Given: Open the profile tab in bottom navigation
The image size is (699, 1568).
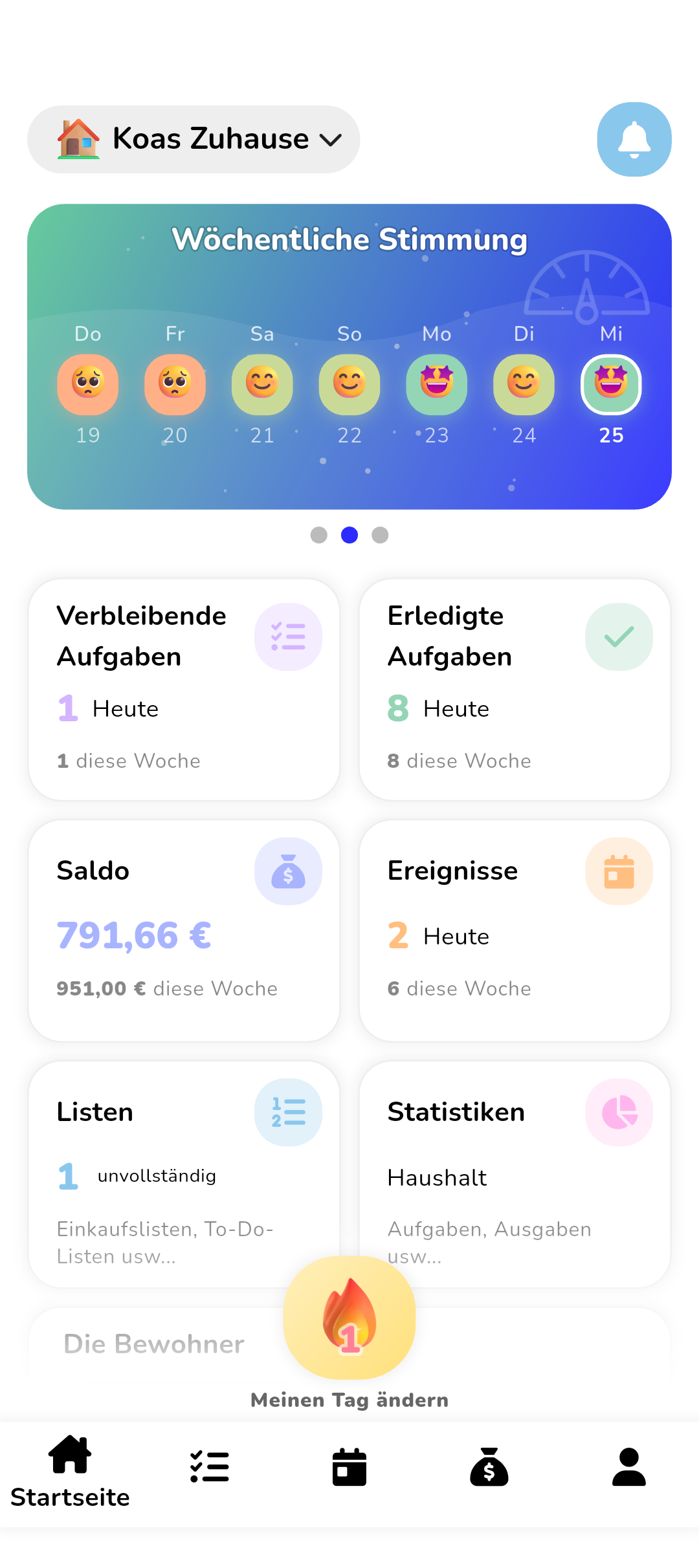Looking at the screenshot, I should pos(628,1466).
